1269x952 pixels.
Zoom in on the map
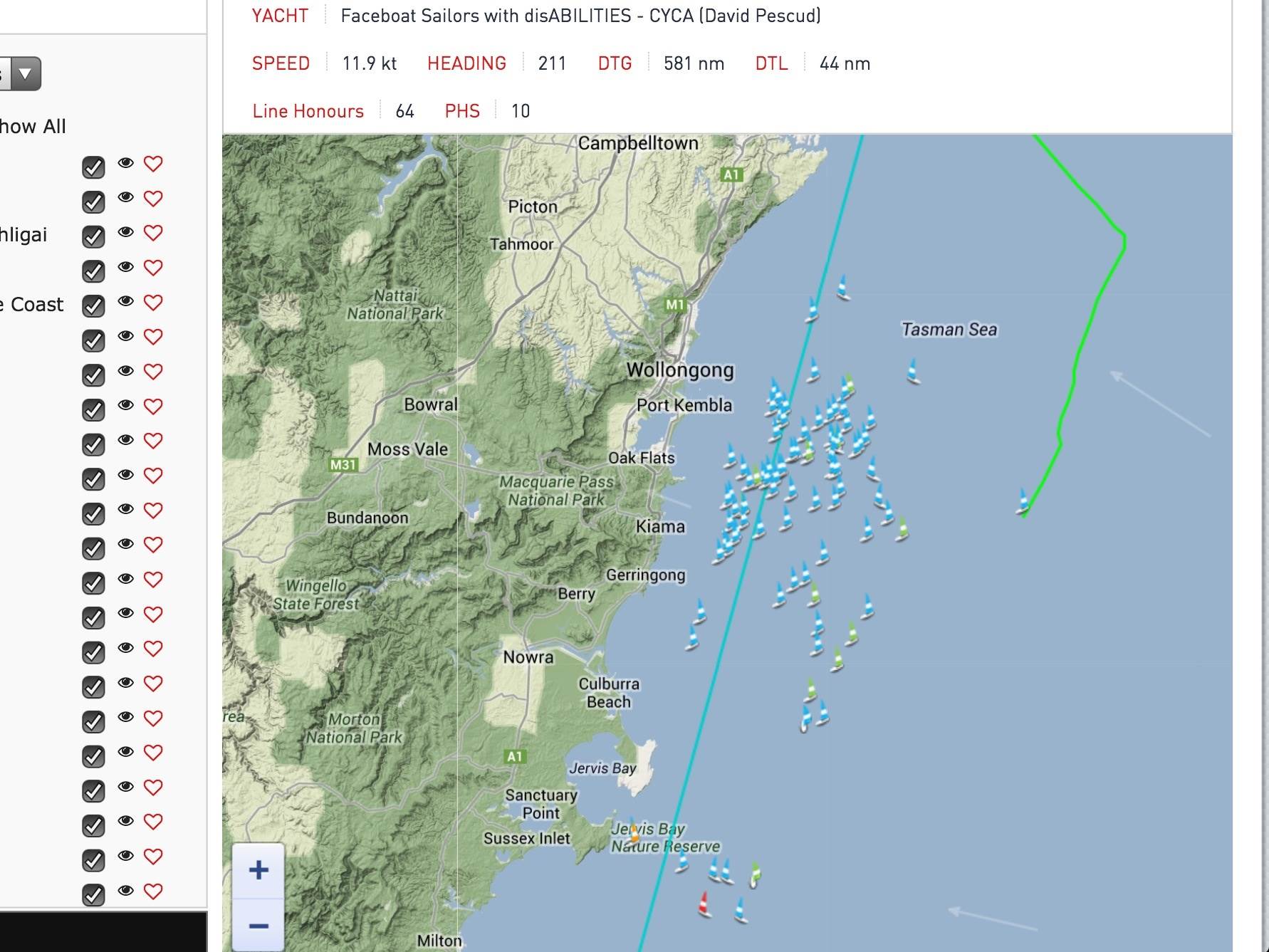(258, 869)
